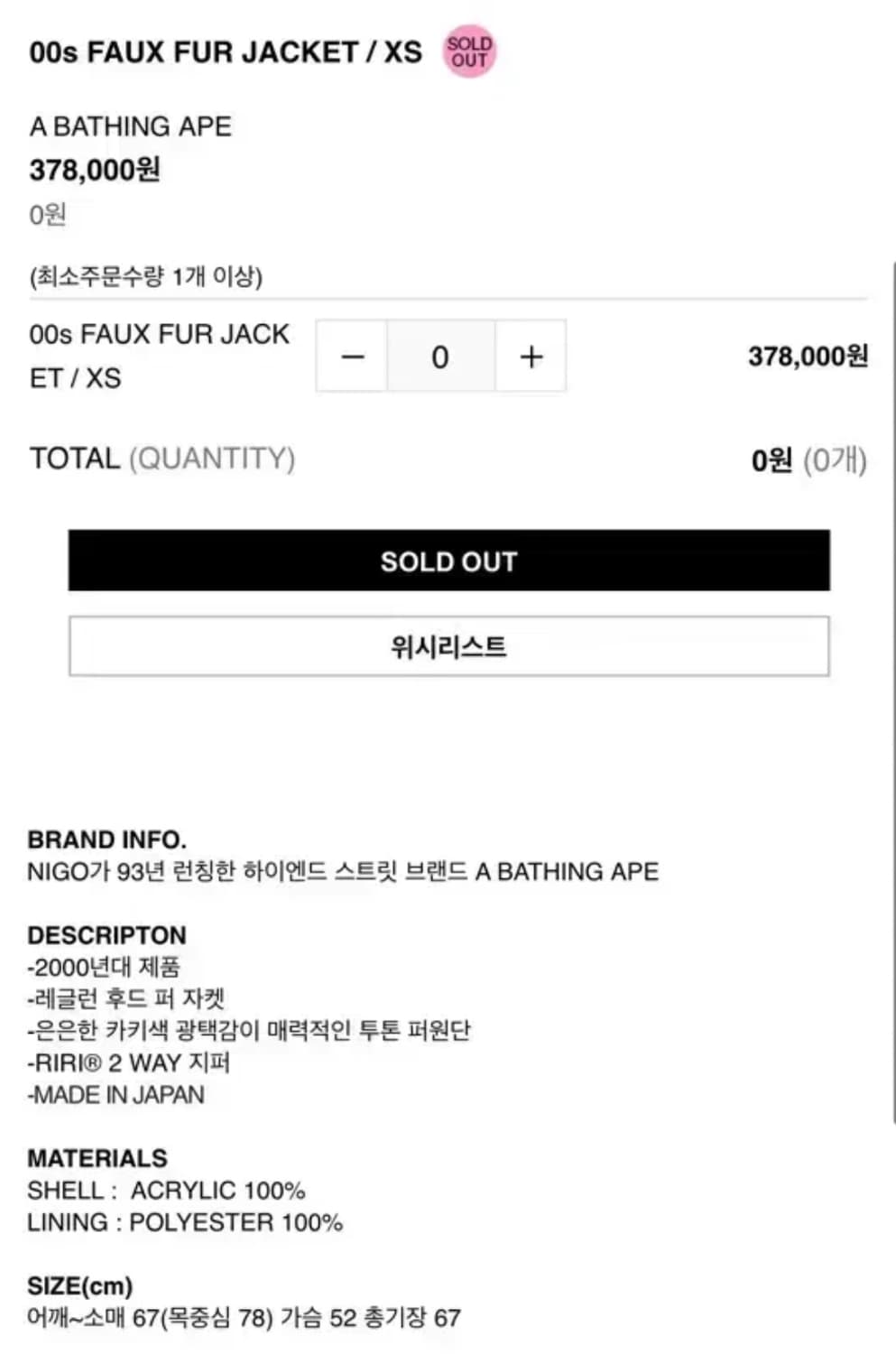Click the MATERIALS section heading
Image resolution: width=896 pixels, height=1354 pixels.
(x=95, y=1156)
